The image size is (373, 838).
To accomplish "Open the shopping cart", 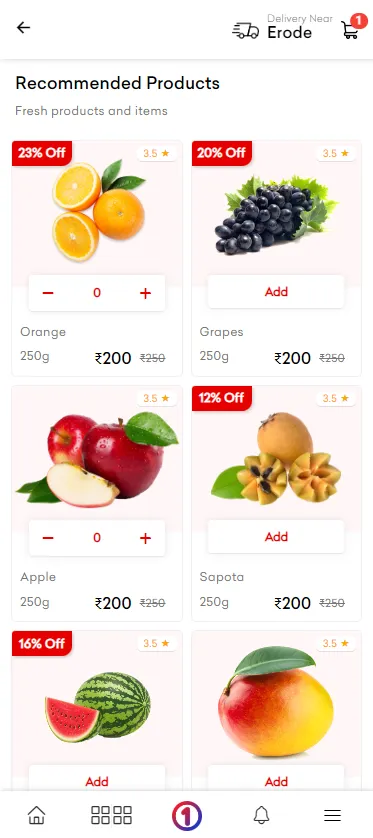I will [351, 29].
